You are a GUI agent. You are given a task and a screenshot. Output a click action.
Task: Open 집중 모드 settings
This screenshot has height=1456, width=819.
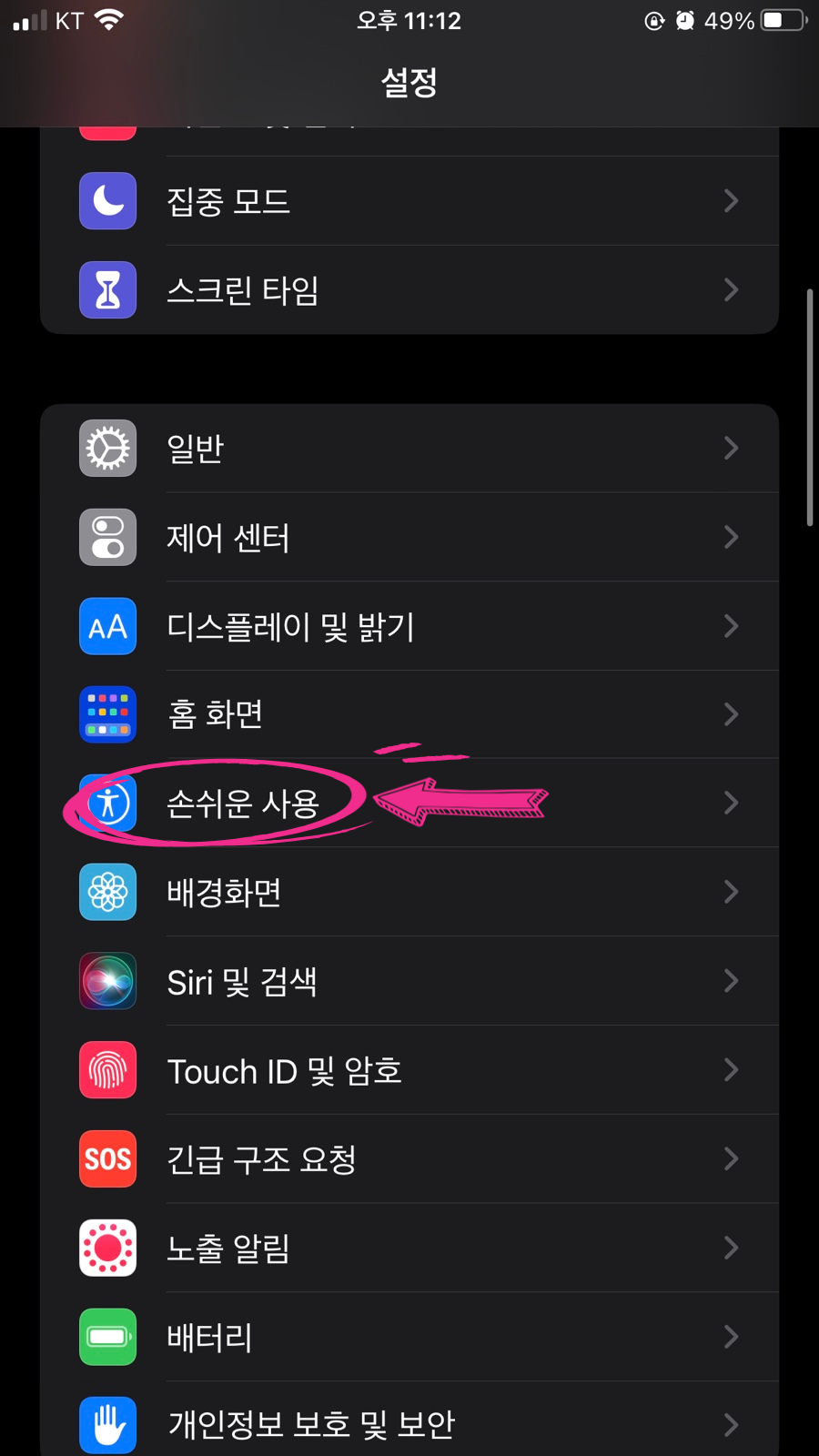409,201
